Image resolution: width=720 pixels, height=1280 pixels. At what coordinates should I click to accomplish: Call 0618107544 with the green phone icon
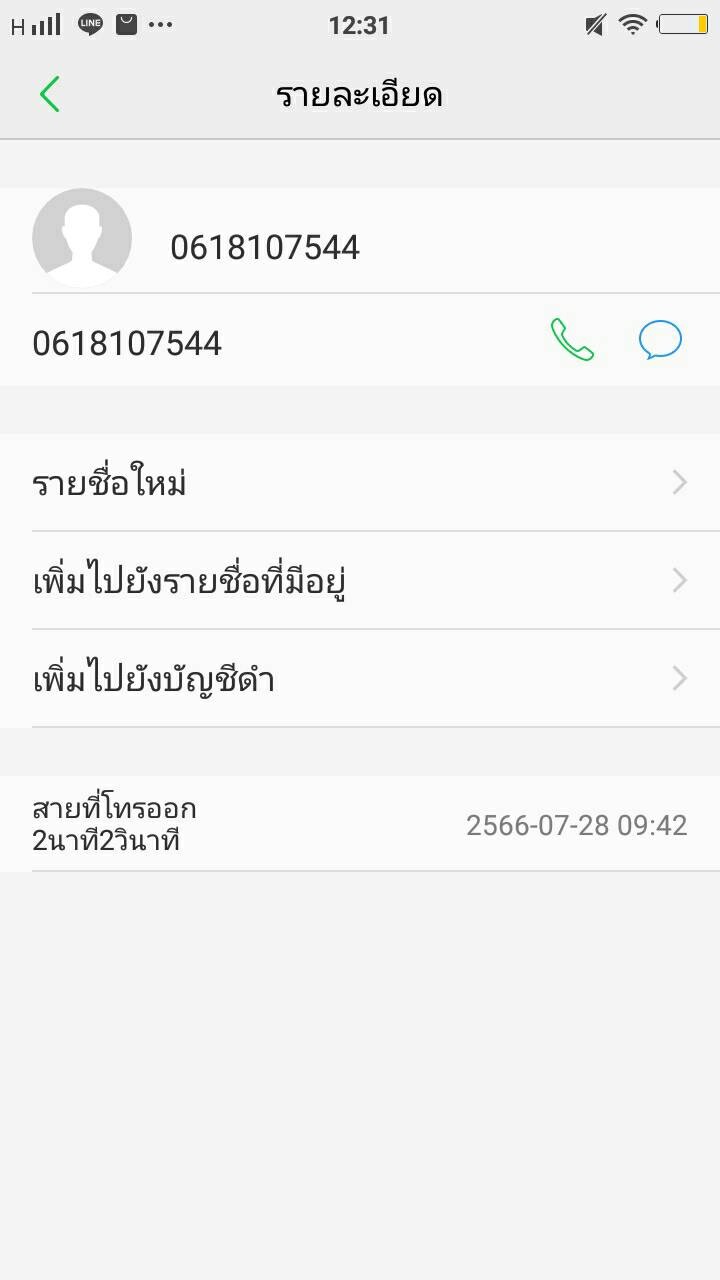572,340
